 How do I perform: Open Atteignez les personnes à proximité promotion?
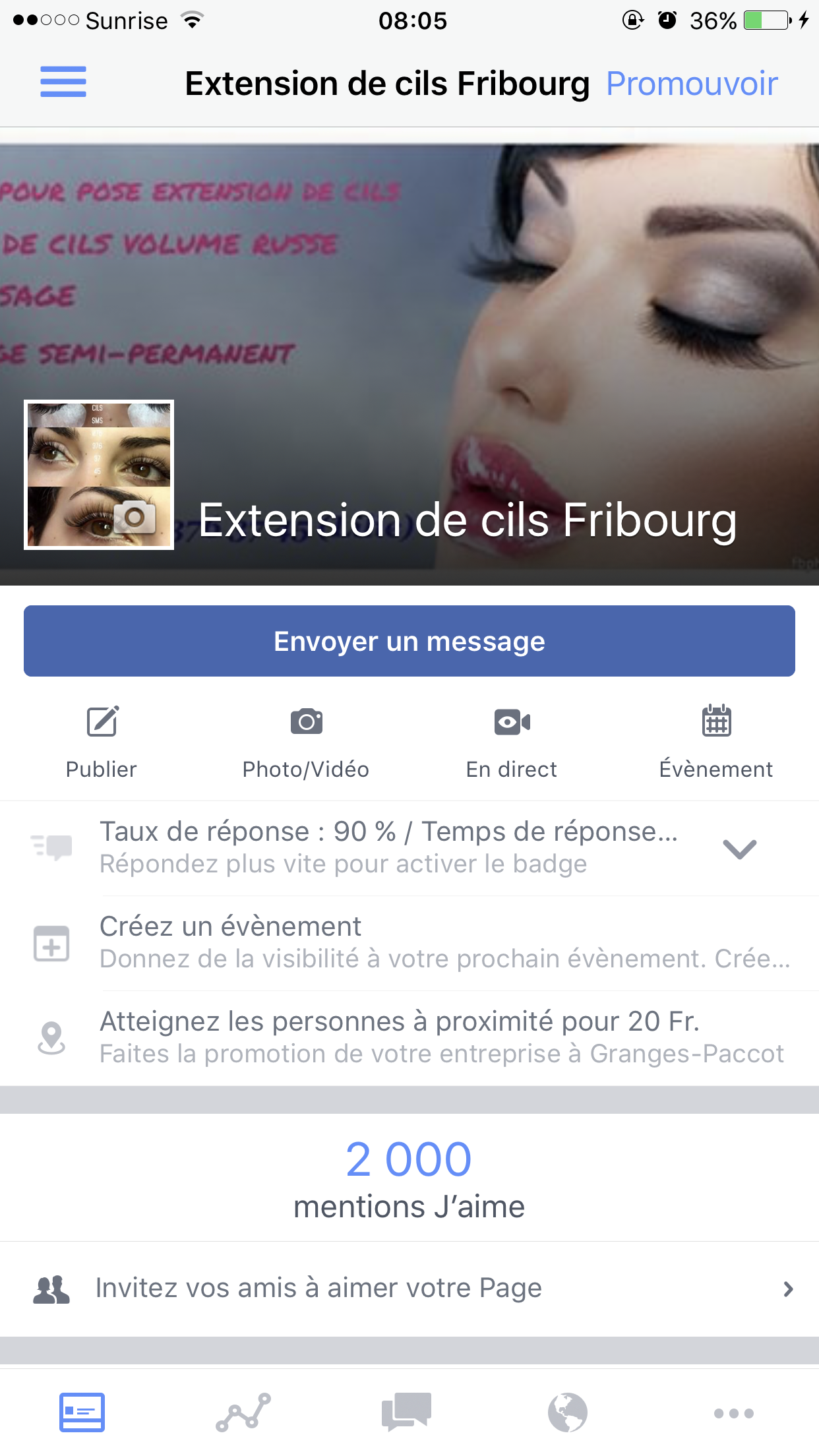[409, 1037]
